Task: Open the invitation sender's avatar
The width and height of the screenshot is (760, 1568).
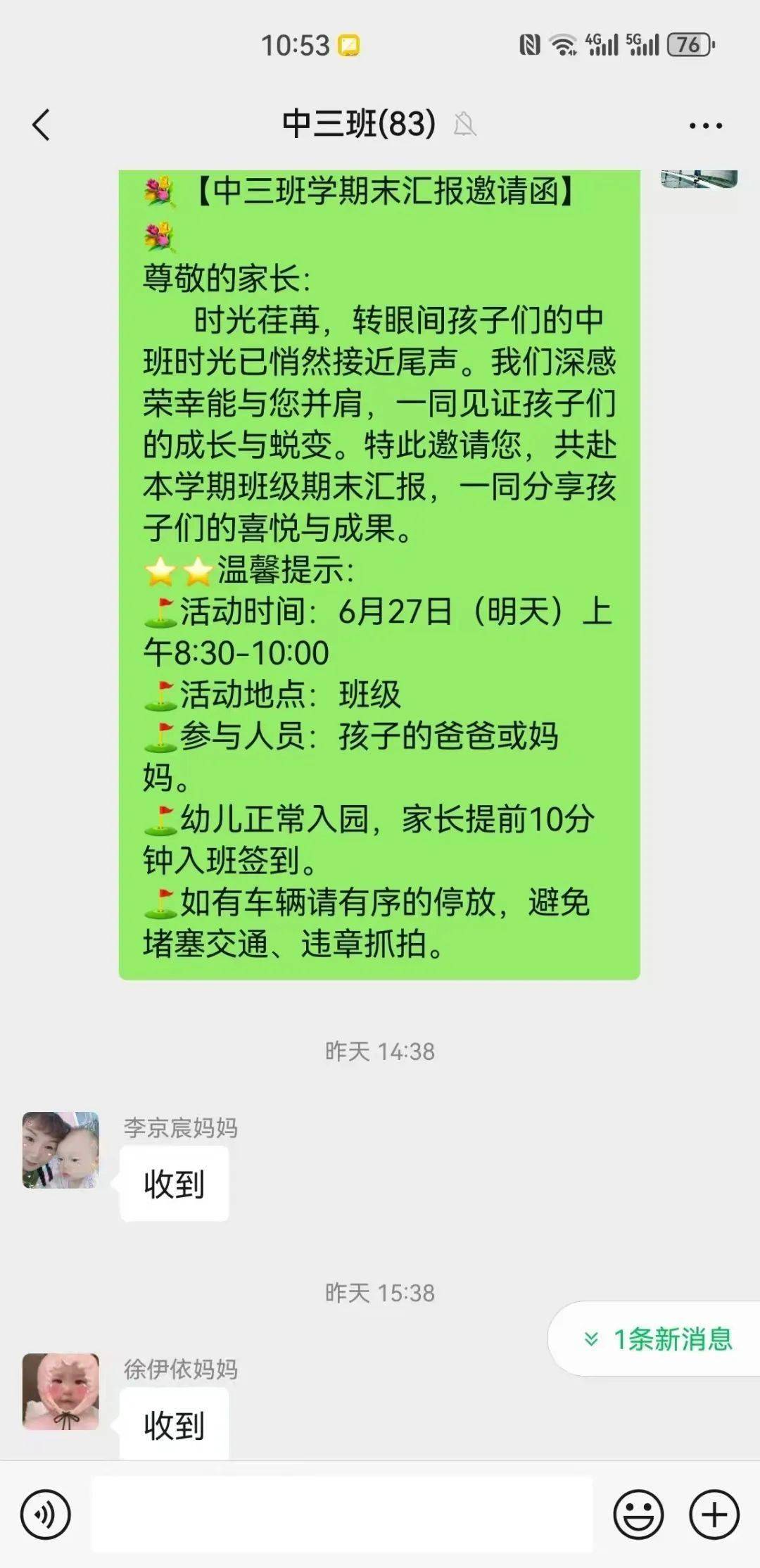Action: click(x=698, y=179)
